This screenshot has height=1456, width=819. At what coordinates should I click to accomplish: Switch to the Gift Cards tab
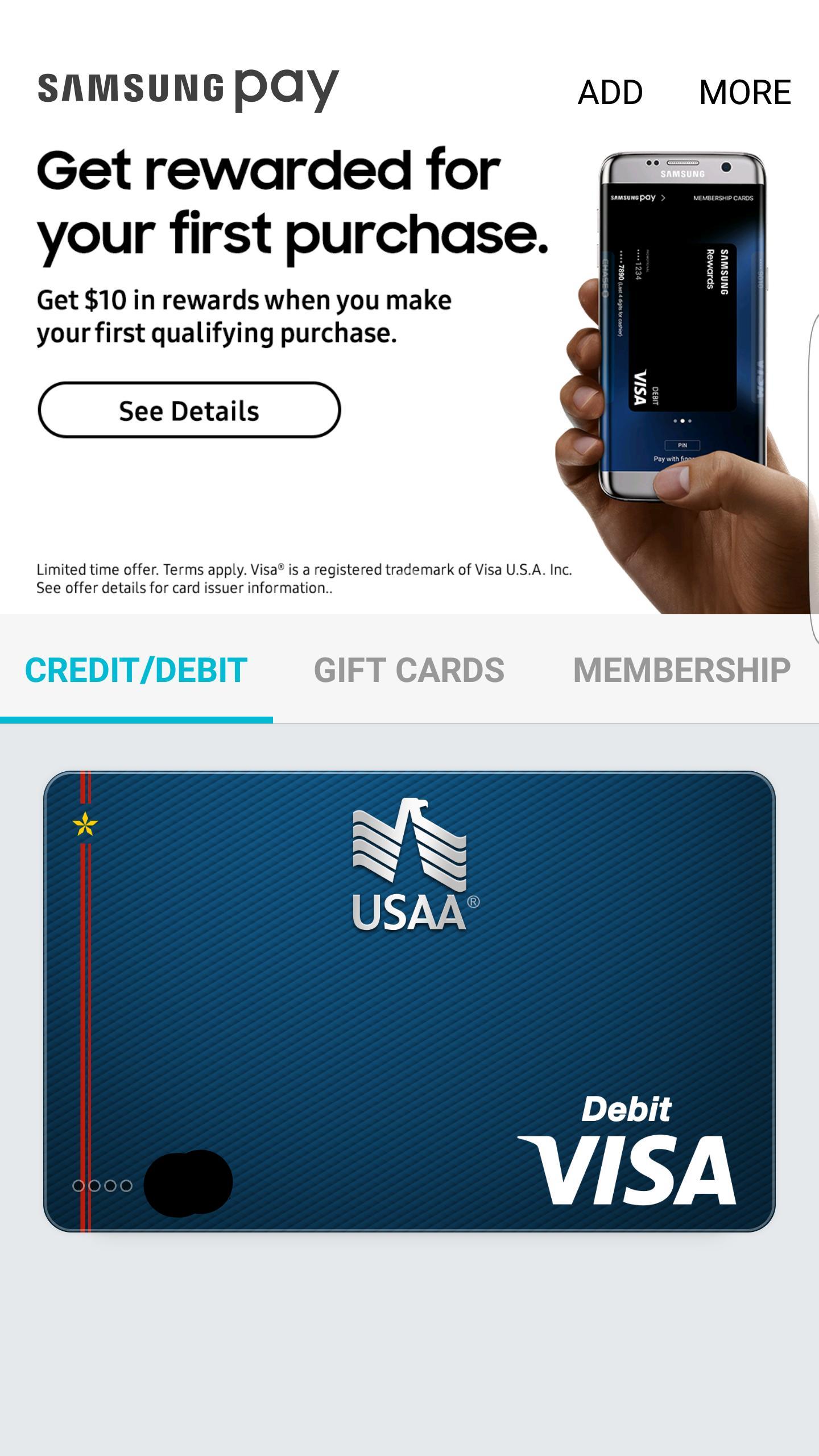(x=409, y=669)
